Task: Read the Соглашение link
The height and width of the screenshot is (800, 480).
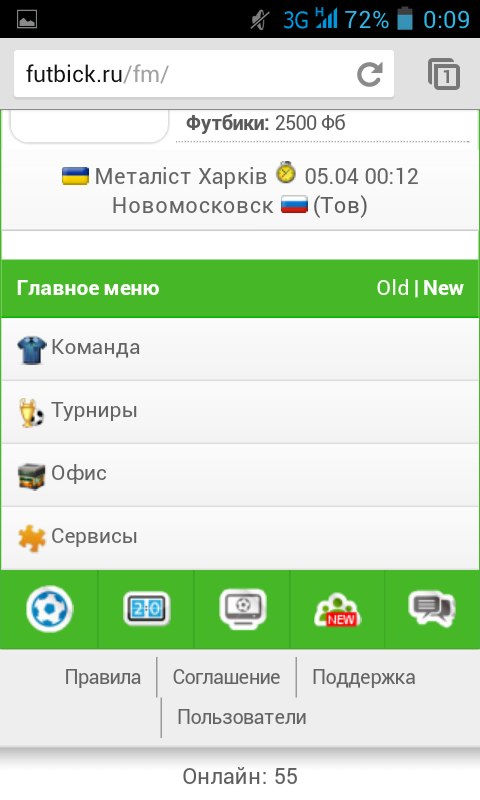Action: coord(226,677)
